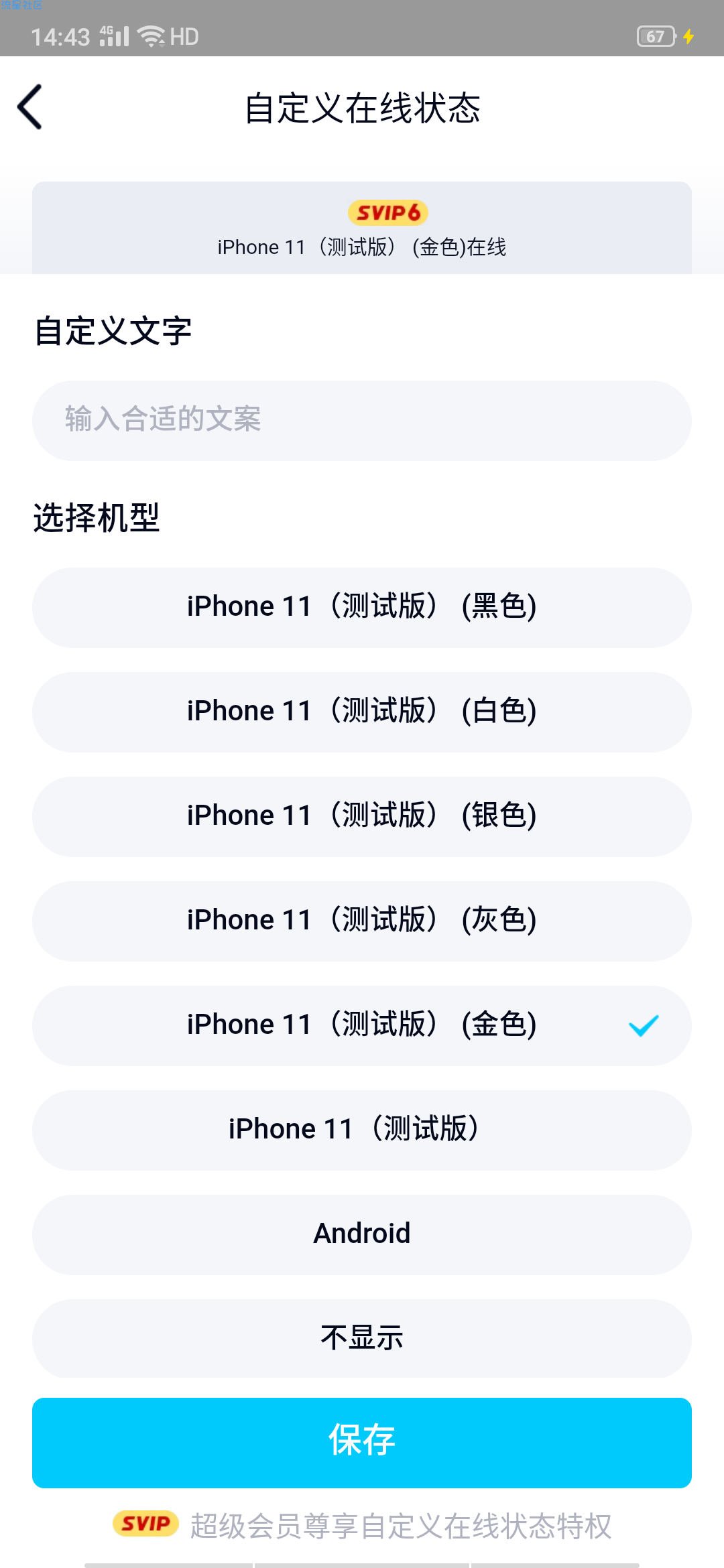Choose iPhone 11（测试版）(白色) option
This screenshot has width=724, height=1568.
pyautogui.click(x=362, y=712)
